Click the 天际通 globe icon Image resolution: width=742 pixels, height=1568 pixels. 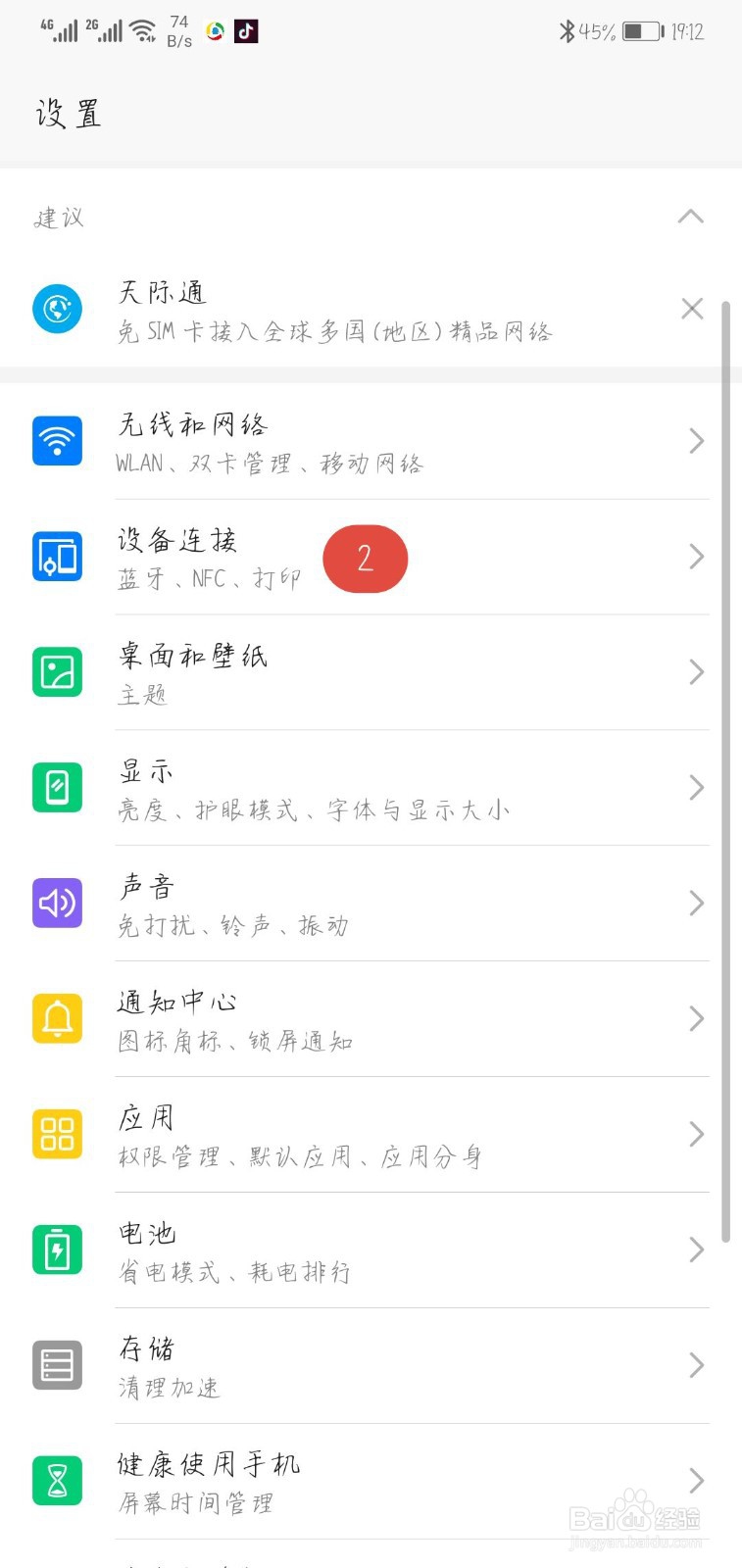[57, 310]
